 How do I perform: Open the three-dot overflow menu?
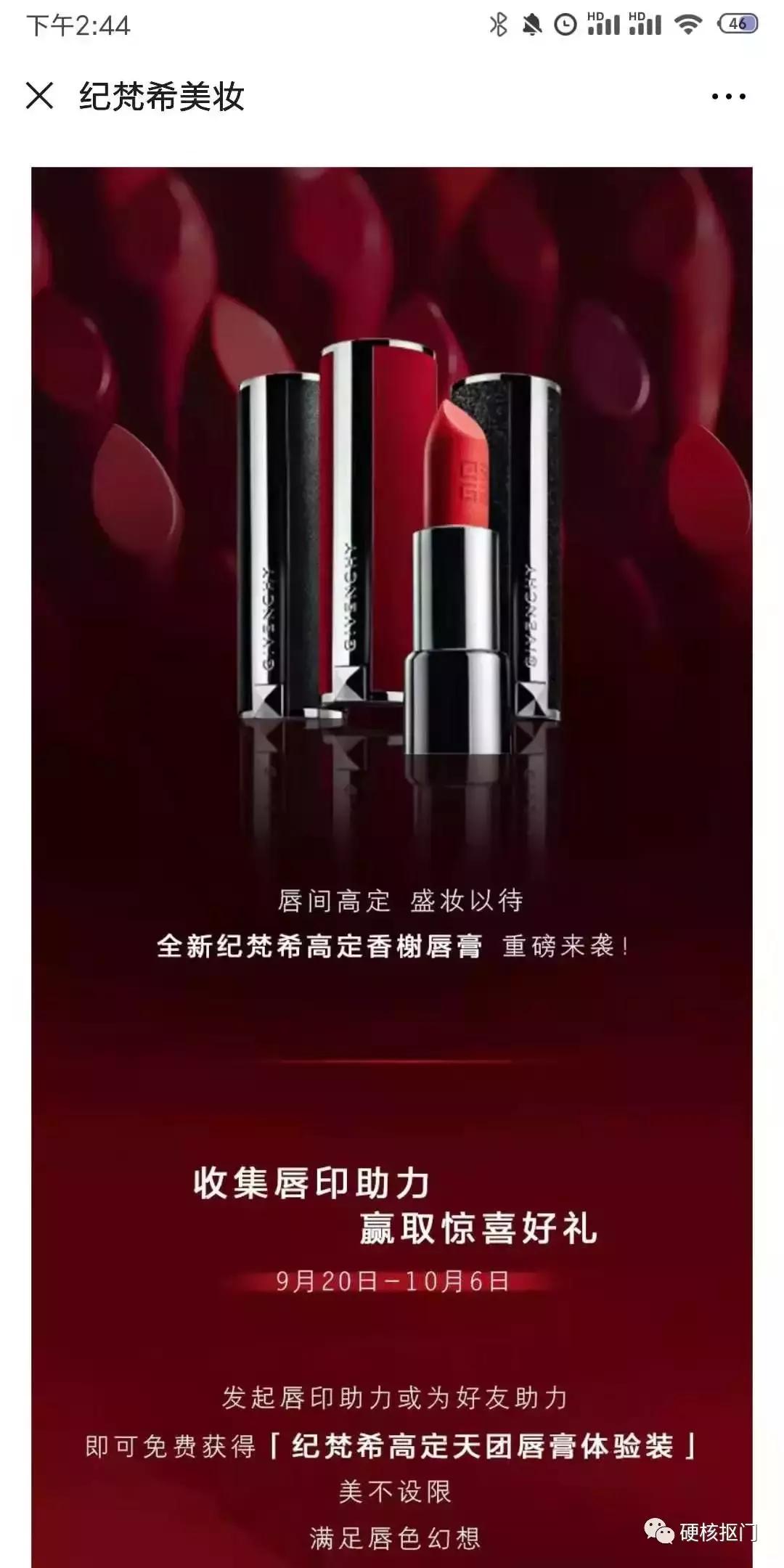(728, 97)
